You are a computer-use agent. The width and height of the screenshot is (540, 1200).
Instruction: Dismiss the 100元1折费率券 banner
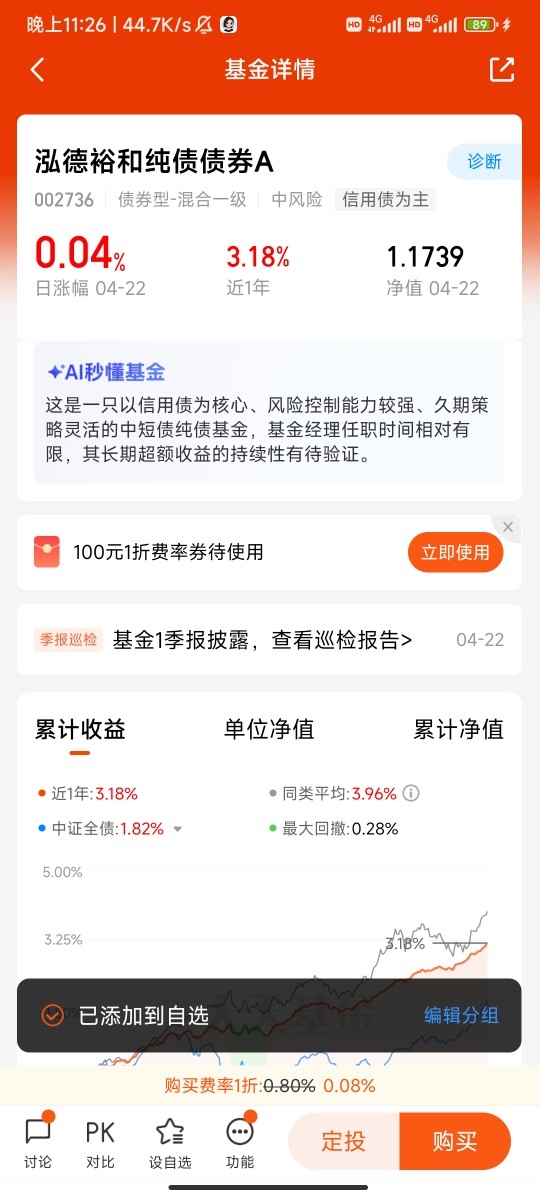508,526
